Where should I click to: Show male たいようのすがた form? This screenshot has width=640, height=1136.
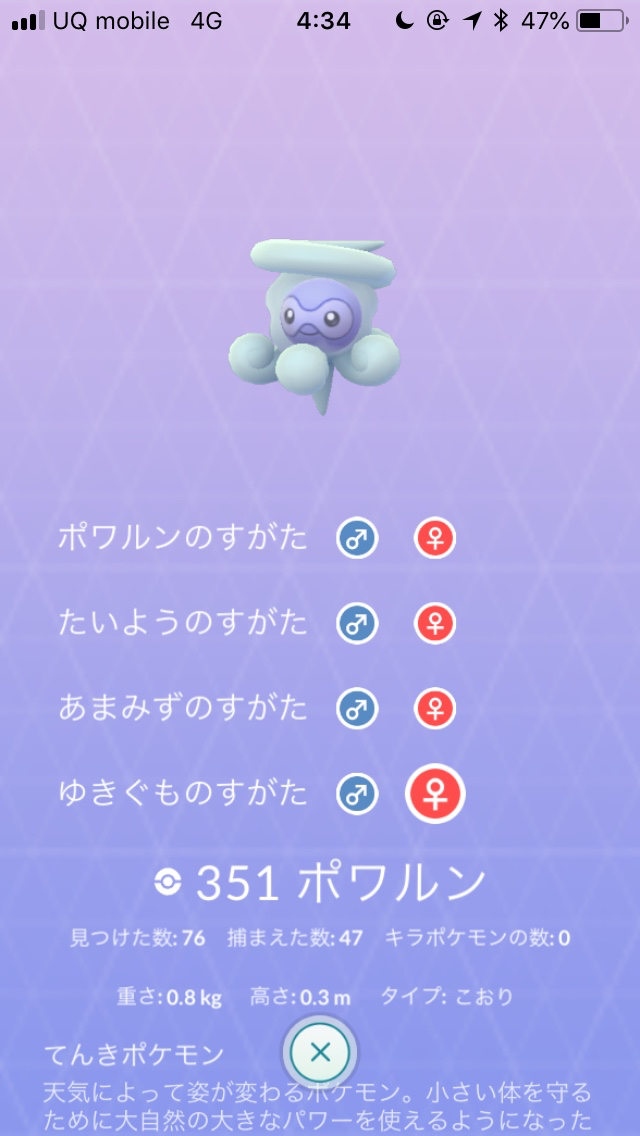tap(357, 624)
